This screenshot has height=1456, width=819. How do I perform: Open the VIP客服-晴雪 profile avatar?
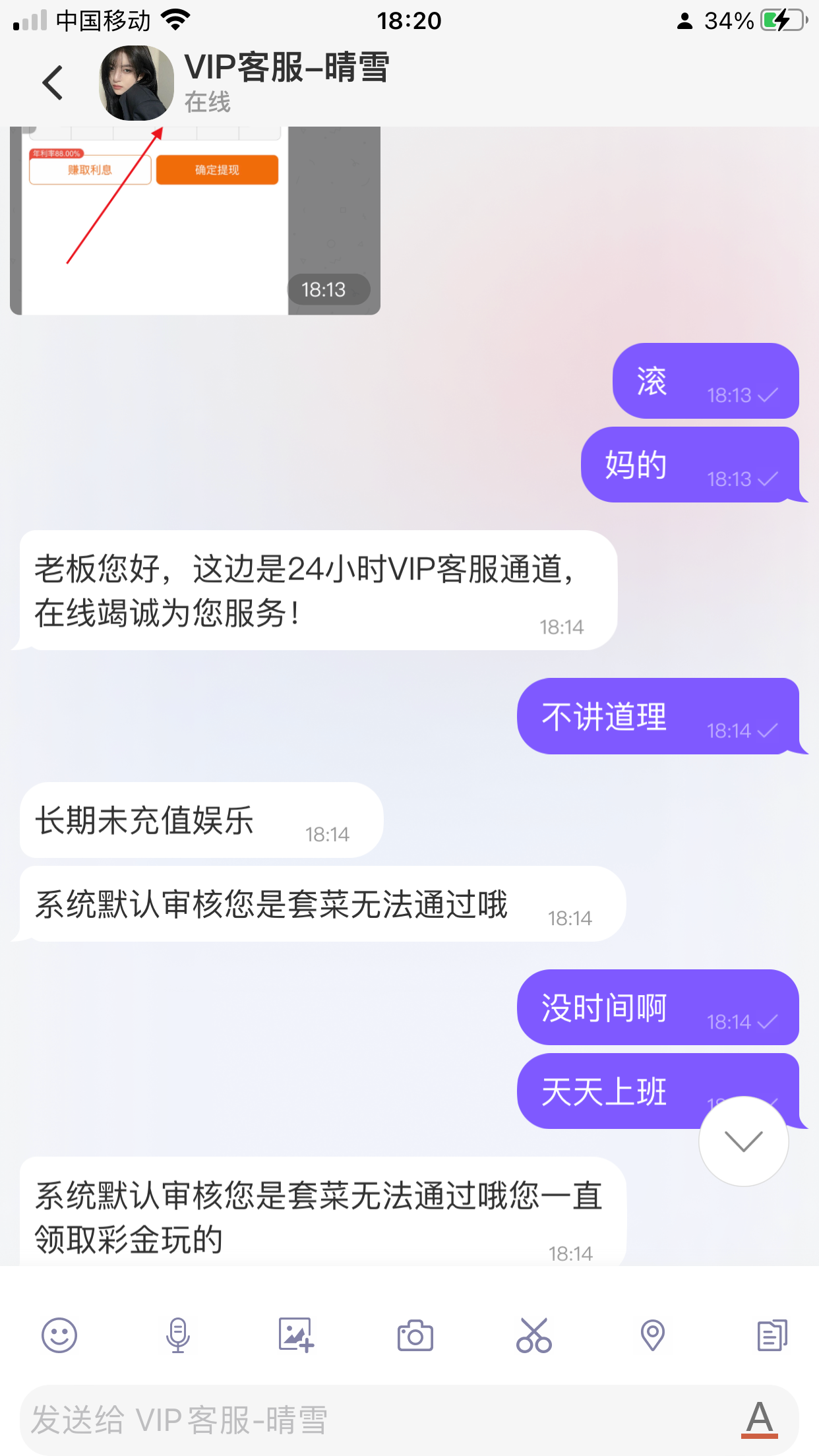pos(136,83)
